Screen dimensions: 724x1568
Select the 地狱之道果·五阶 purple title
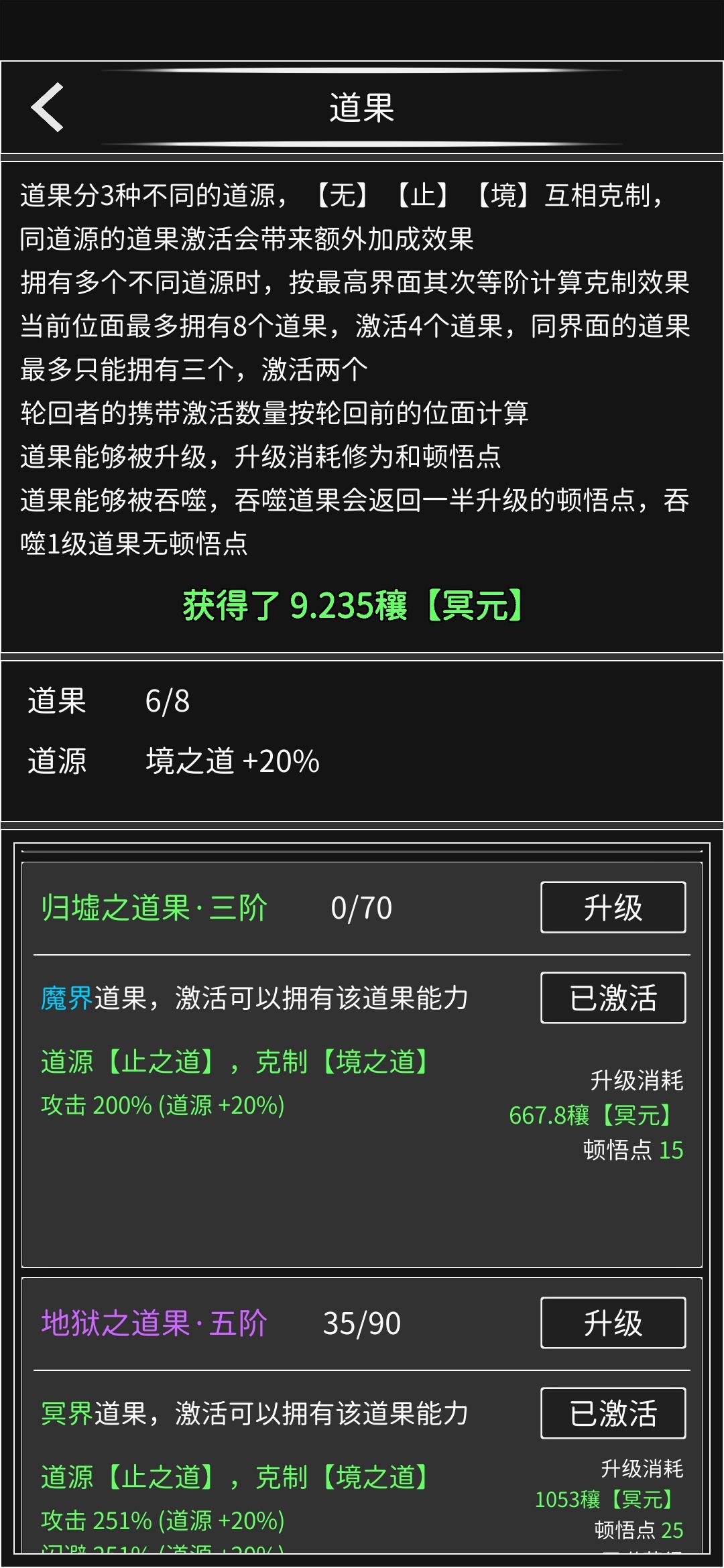point(154,1323)
